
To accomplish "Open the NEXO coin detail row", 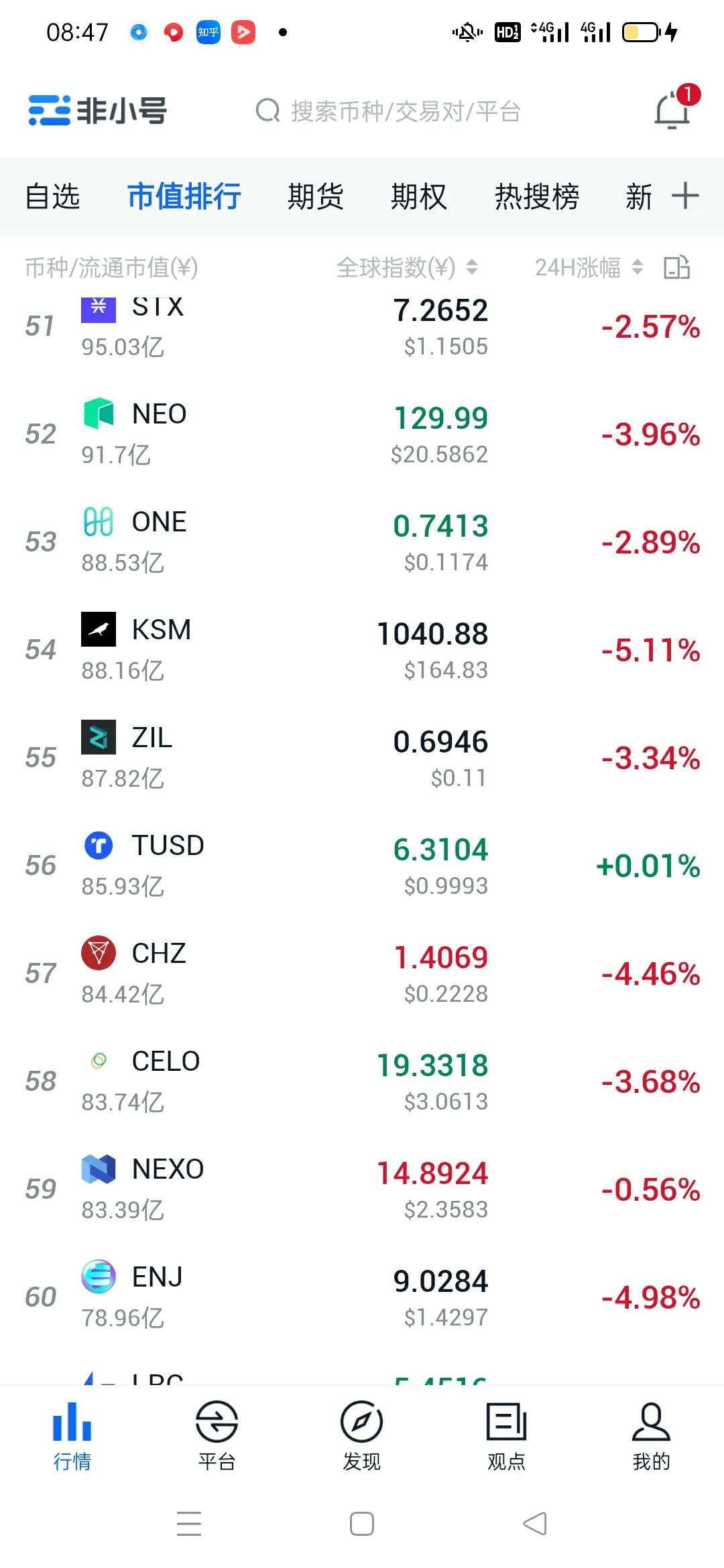I will (362, 1186).
